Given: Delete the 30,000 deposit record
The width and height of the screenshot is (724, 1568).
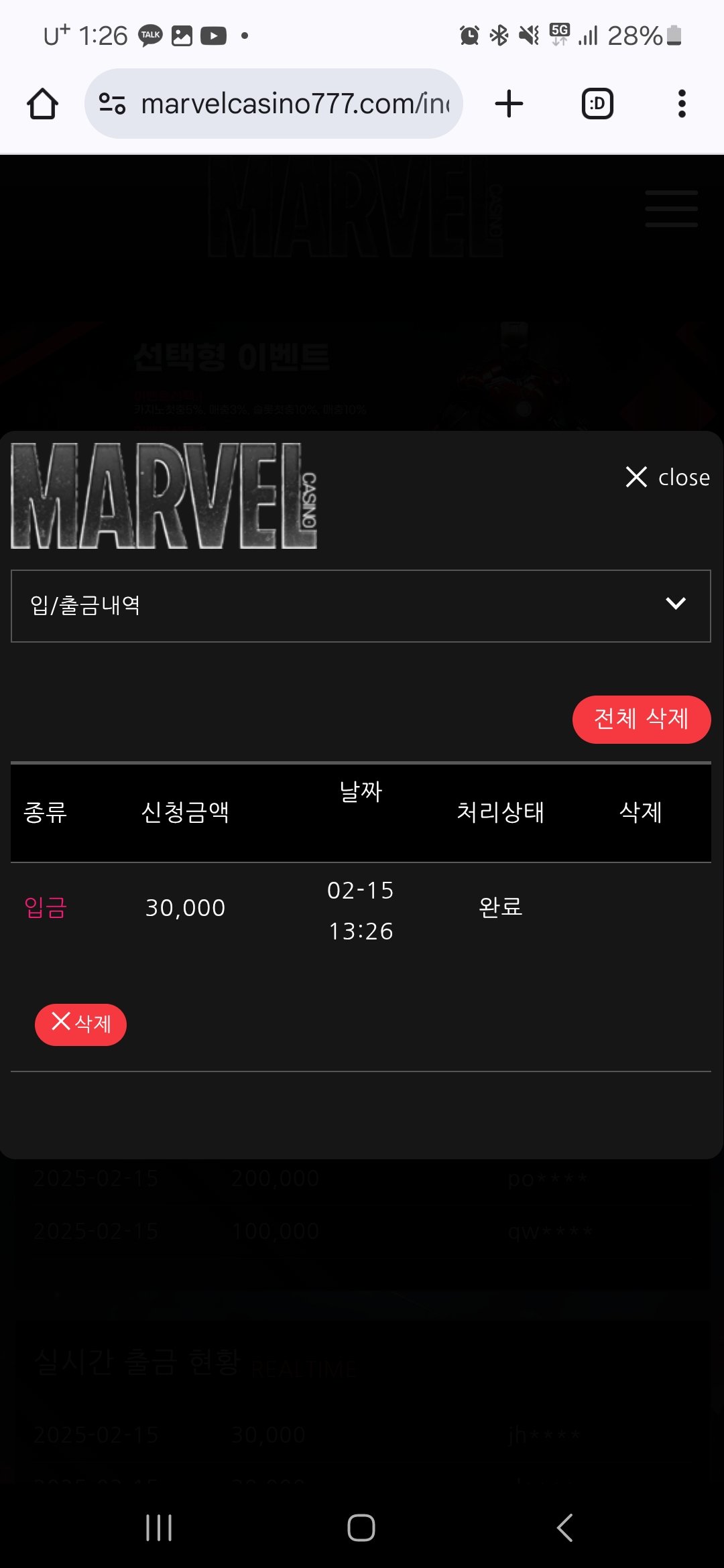Looking at the screenshot, I should (x=80, y=1024).
